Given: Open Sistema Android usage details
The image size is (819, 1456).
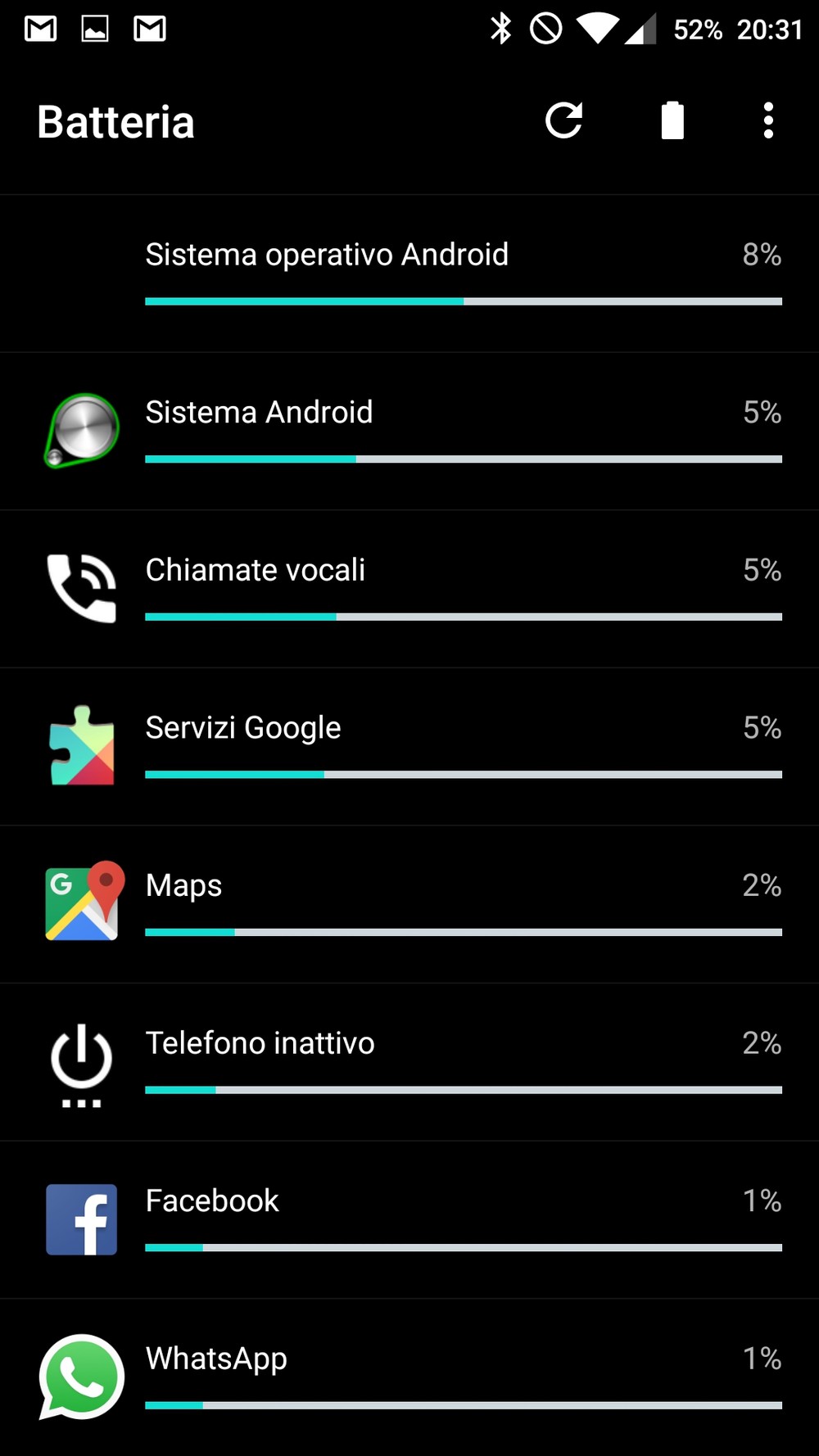Looking at the screenshot, I should (409, 432).
